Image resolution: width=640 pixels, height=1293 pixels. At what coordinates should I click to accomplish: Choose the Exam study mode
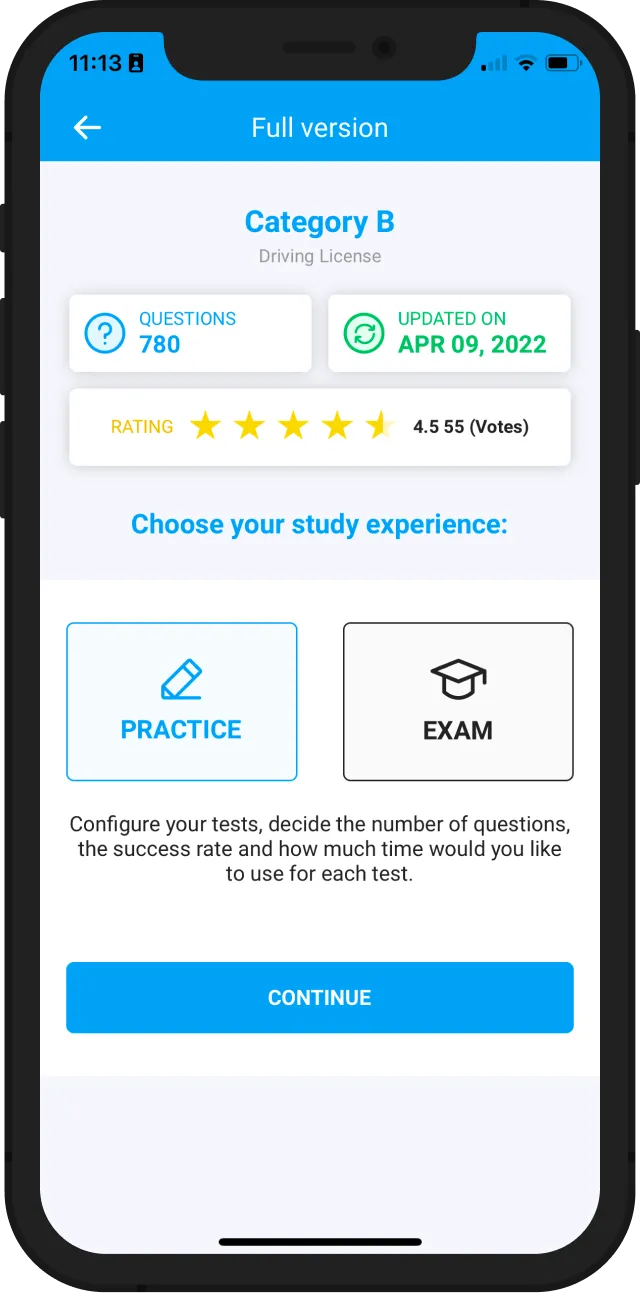click(458, 701)
